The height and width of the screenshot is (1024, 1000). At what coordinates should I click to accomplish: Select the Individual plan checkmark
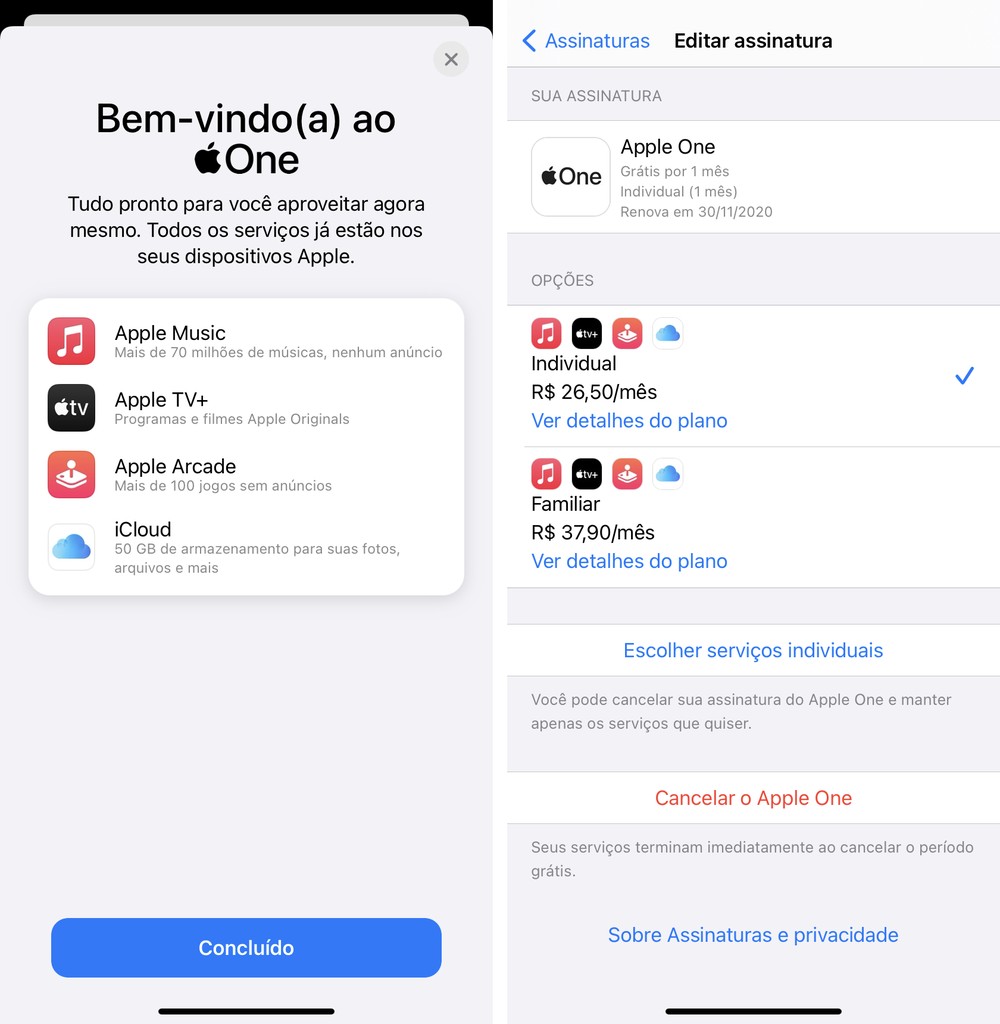(x=963, y=376)
